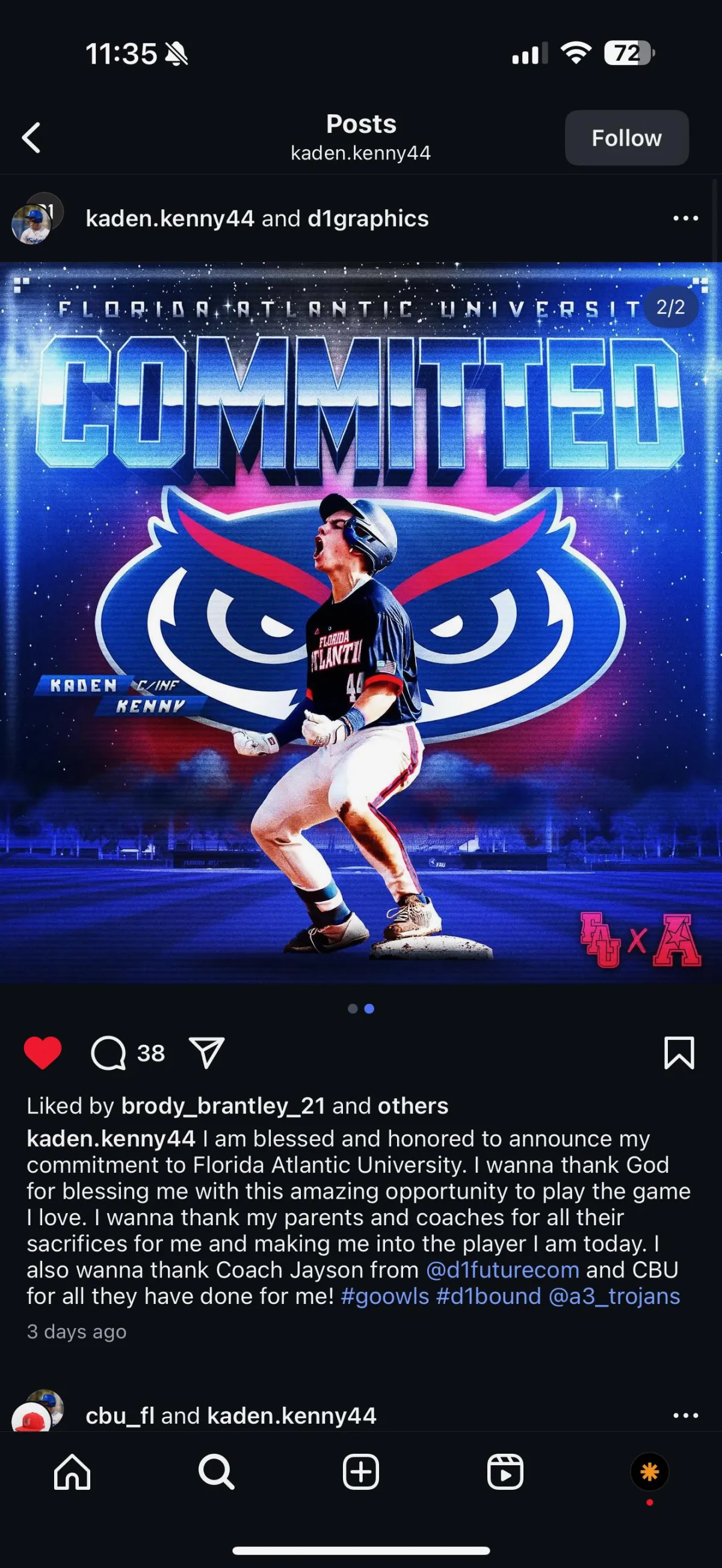722x1568 pixels.
Task: Save the post with the bookmark icon
Action: coord(679,1053)
